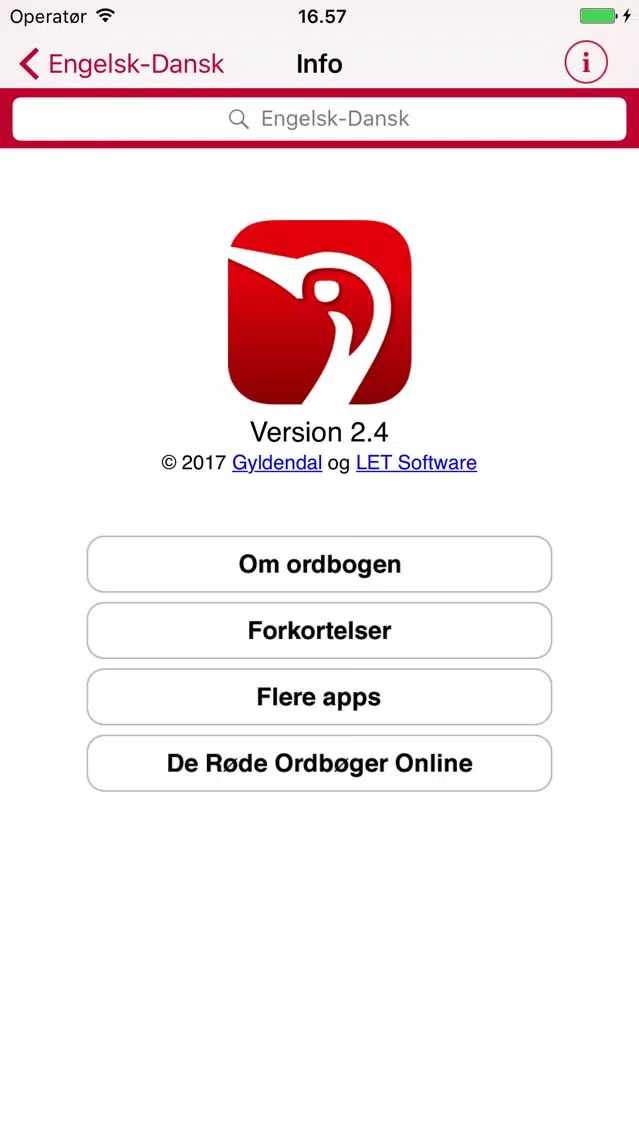Open the LET Software link
639x1136 pixels.
[416, 462]
